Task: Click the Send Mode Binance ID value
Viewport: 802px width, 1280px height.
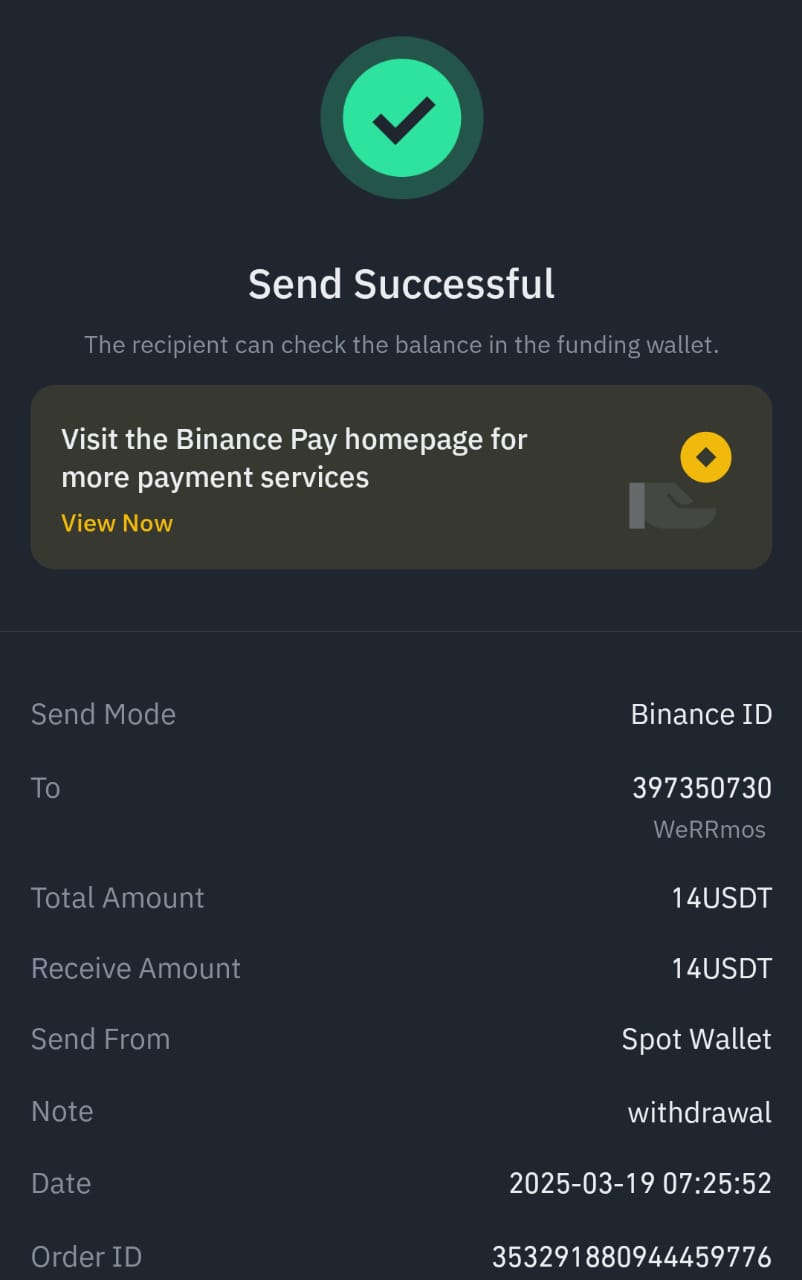Action: click(x=701, y=714)
